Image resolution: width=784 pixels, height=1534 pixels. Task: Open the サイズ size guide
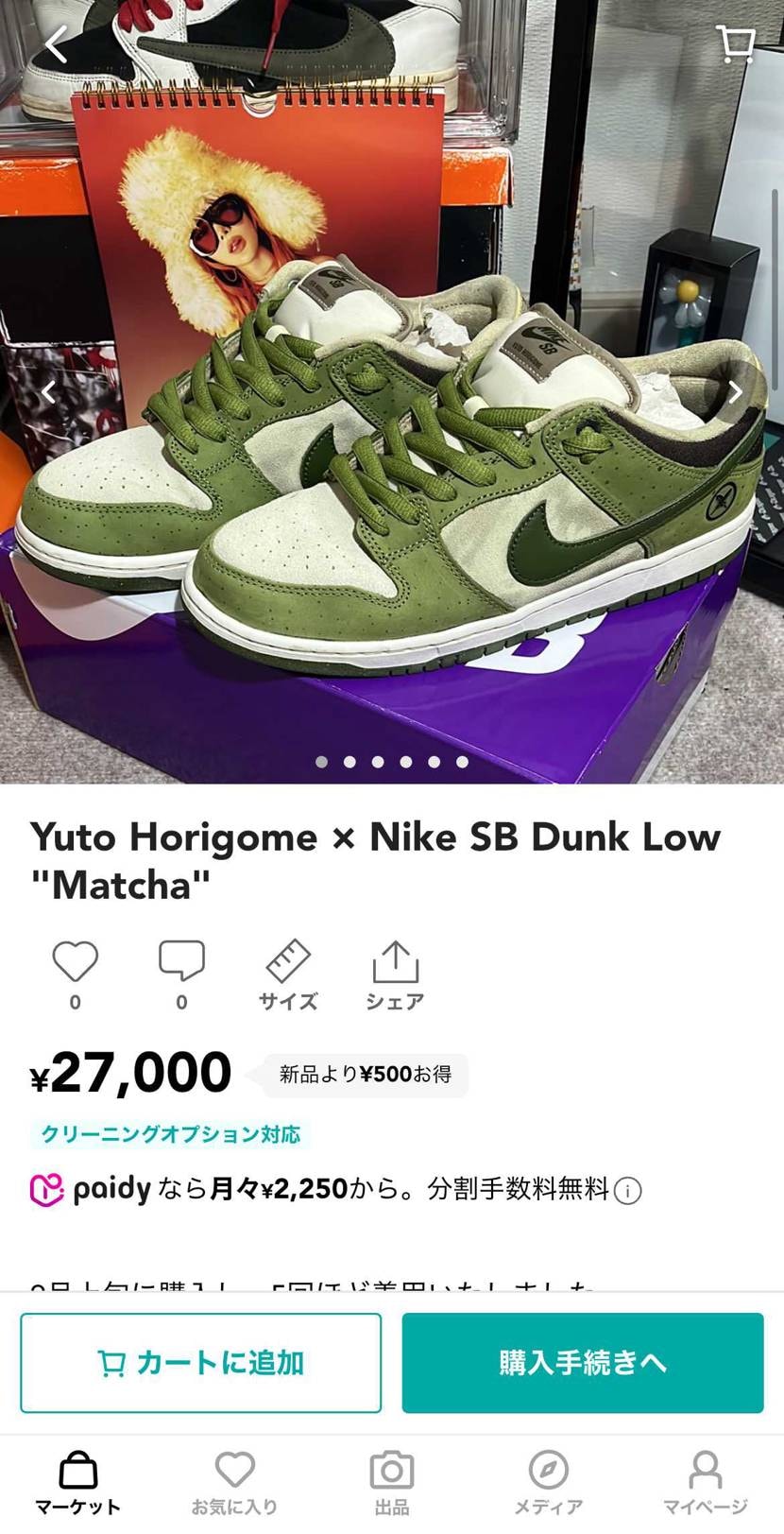(x=288, y=974)
